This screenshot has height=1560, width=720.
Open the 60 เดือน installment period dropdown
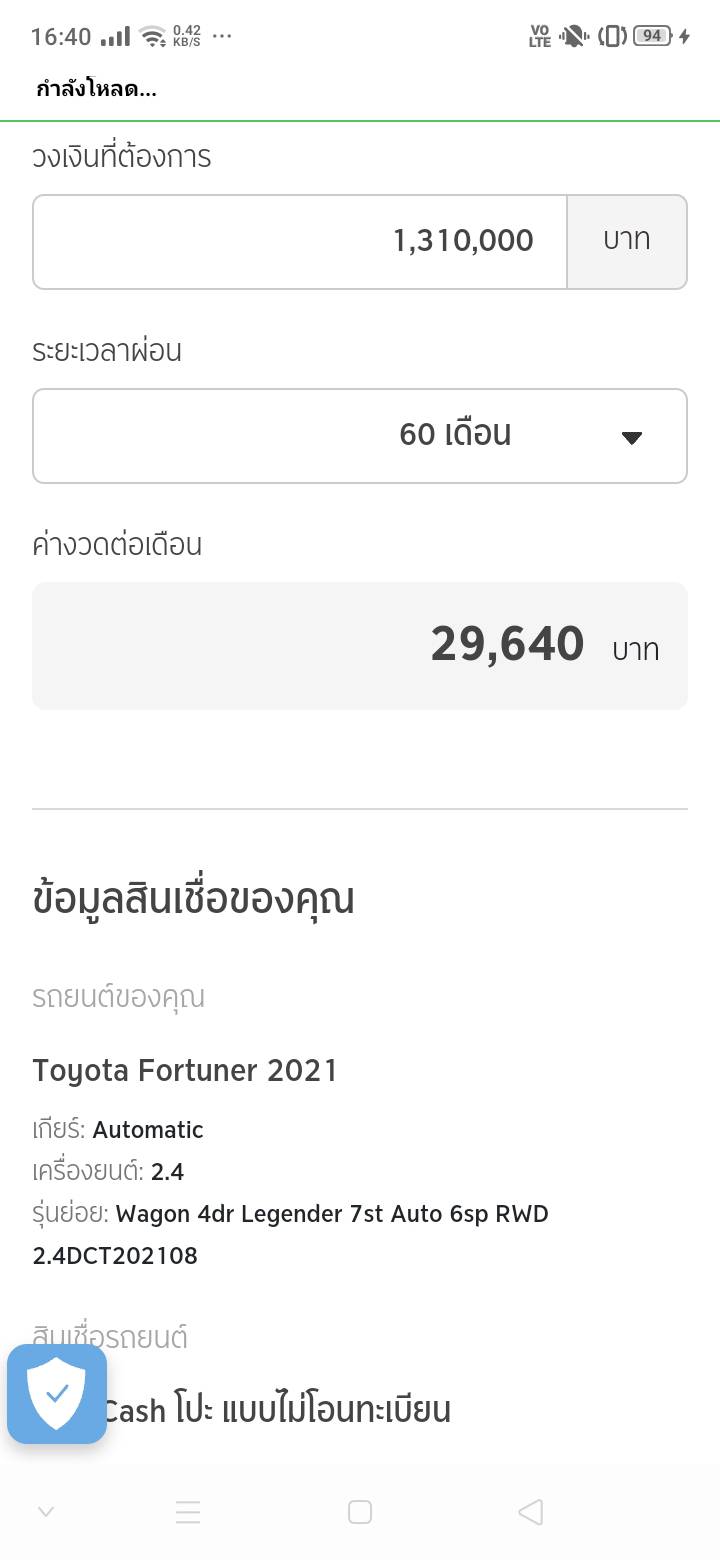(360, 436)
